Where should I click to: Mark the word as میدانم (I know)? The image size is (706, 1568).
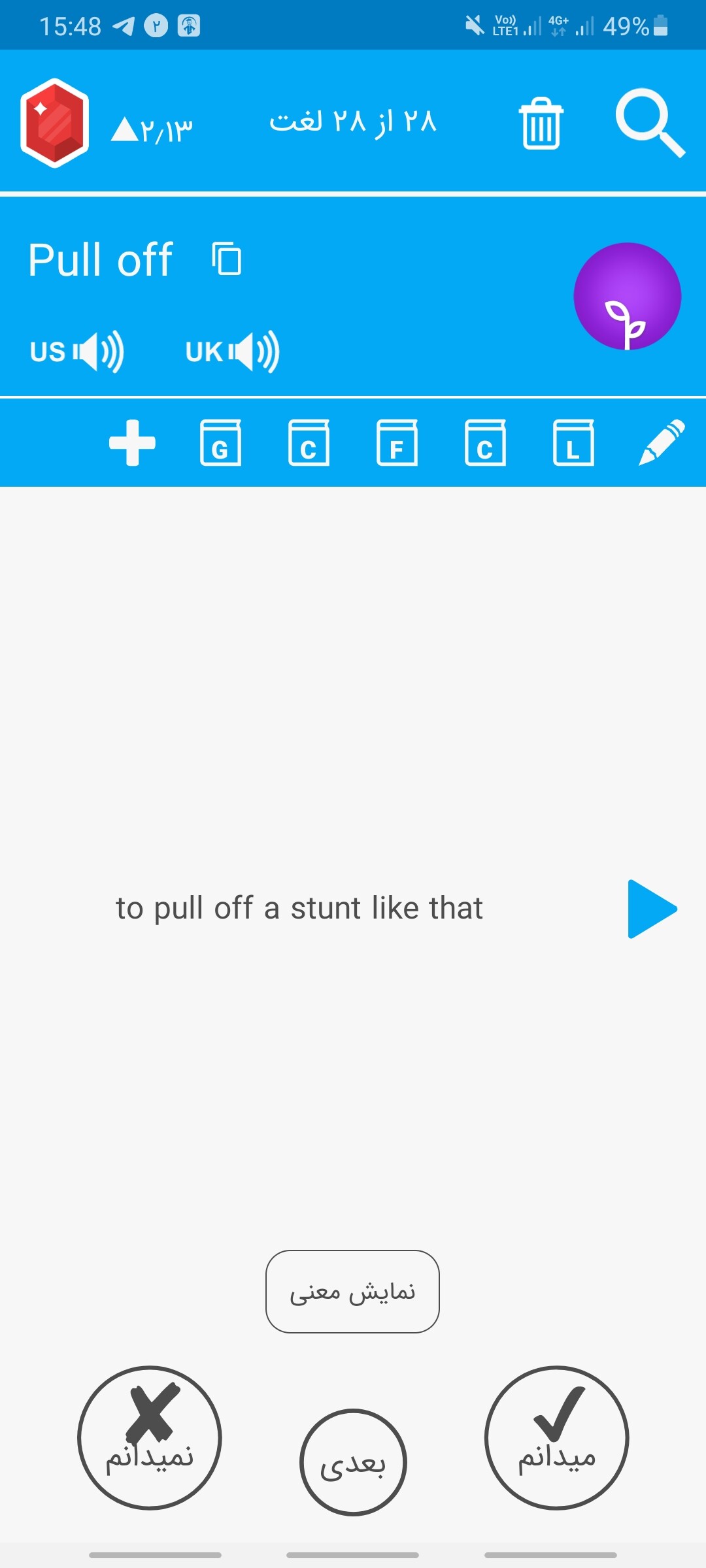pyautogui.click(x=556, y=1438)
